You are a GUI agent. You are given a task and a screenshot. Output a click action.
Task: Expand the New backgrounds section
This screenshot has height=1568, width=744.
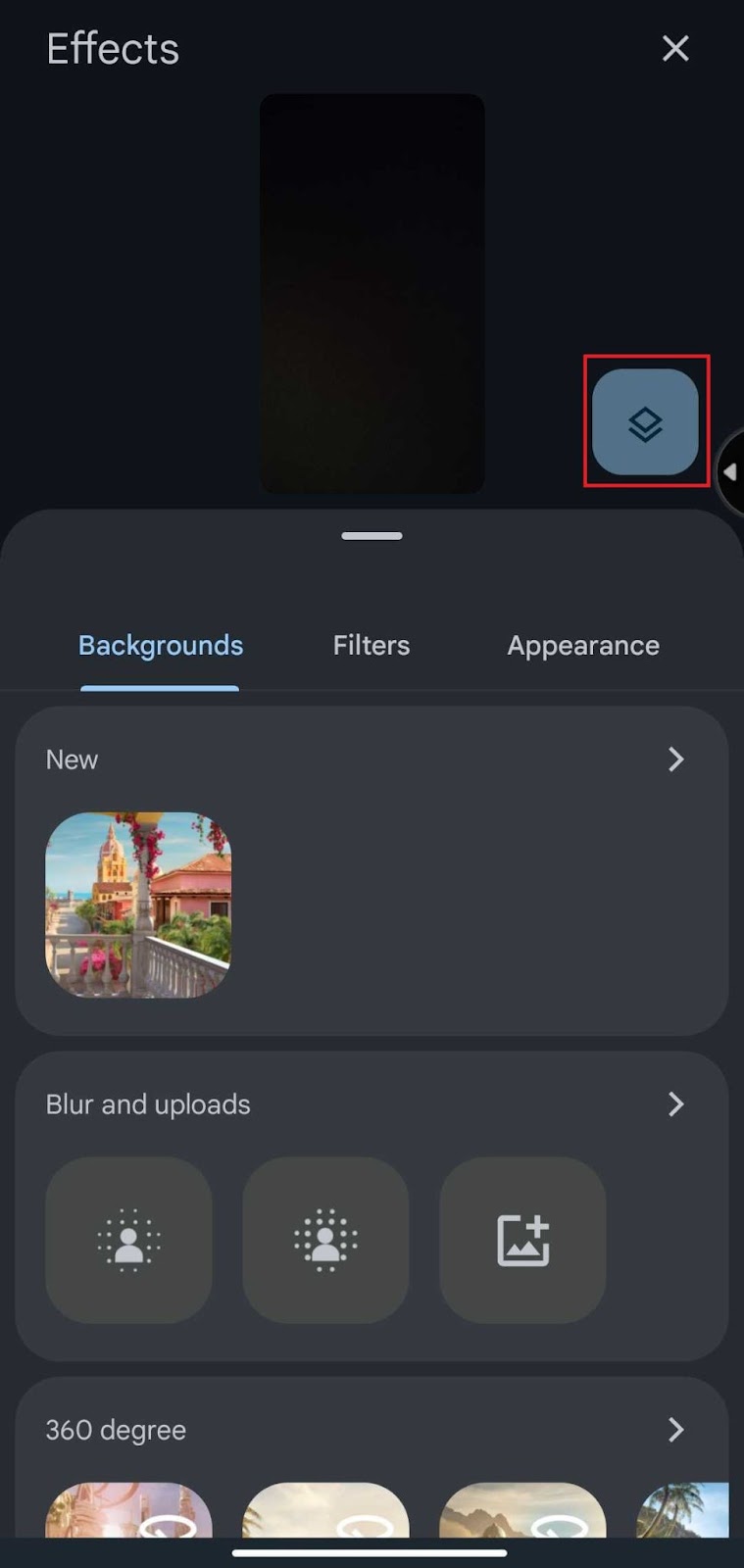(x=675, y=759)
